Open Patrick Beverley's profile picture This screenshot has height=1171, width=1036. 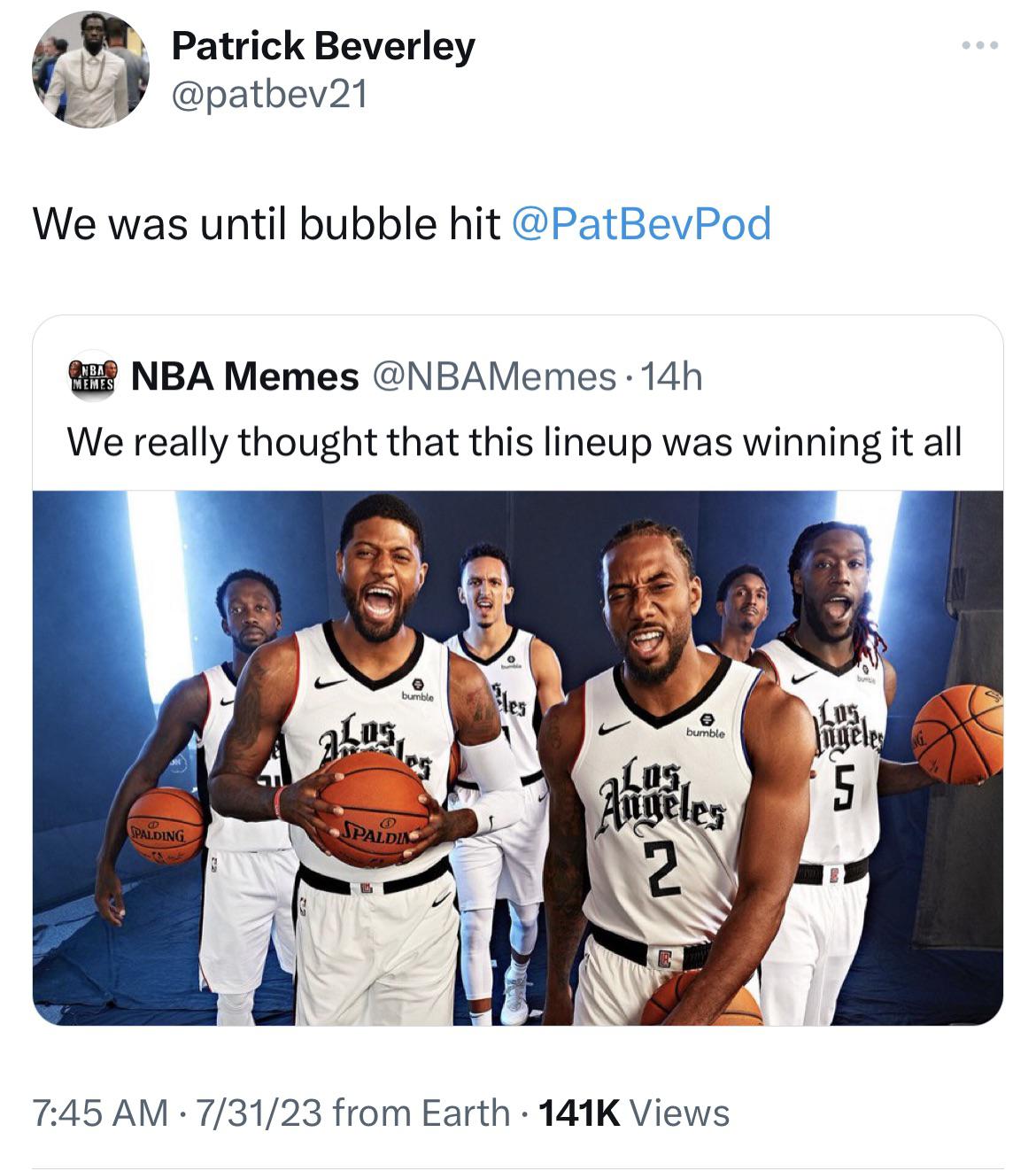coord(90,70)
